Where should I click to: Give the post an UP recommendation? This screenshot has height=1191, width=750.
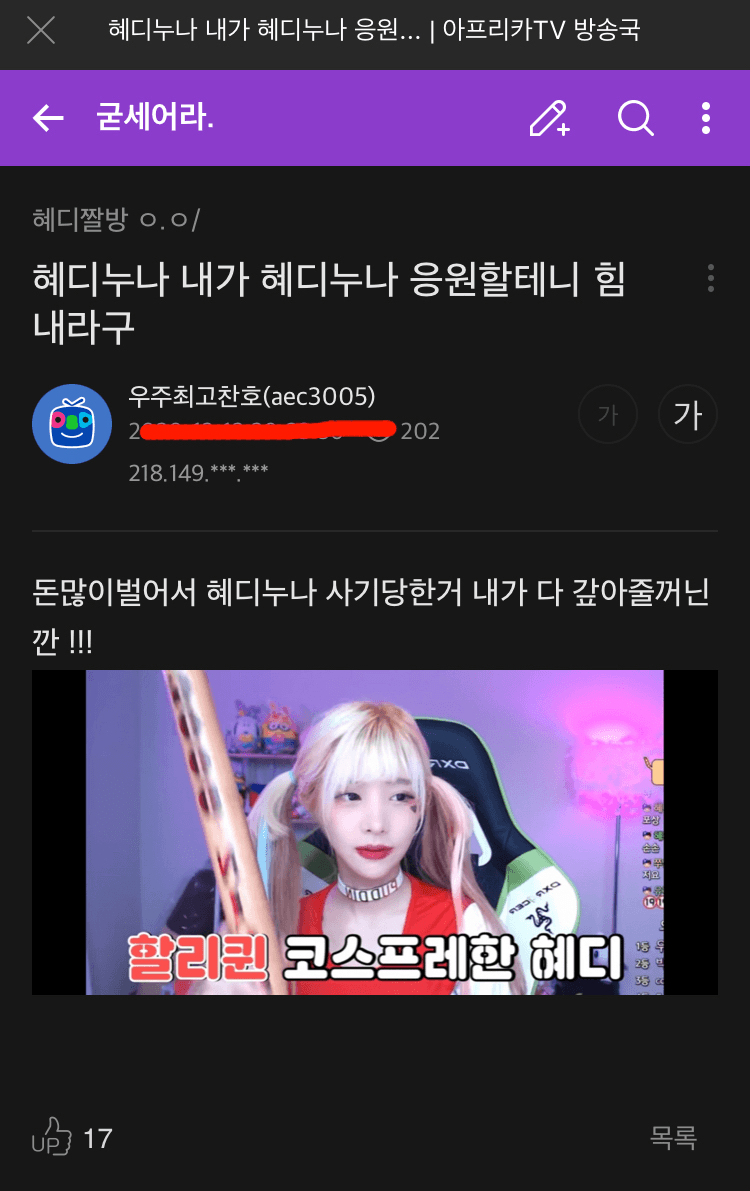[x=53, y=1138]
